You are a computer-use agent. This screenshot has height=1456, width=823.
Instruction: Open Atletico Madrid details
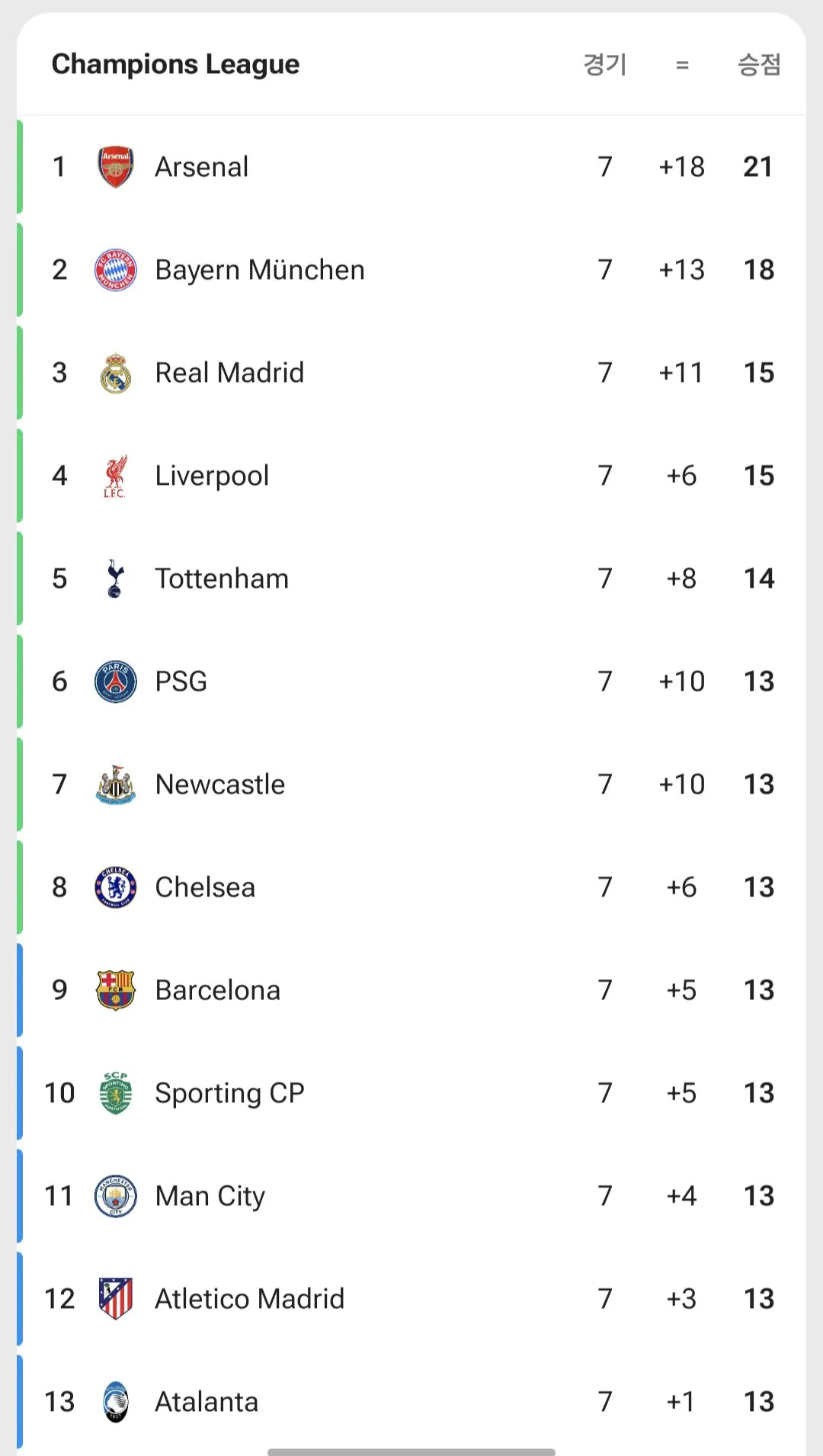coord(249,1299)
